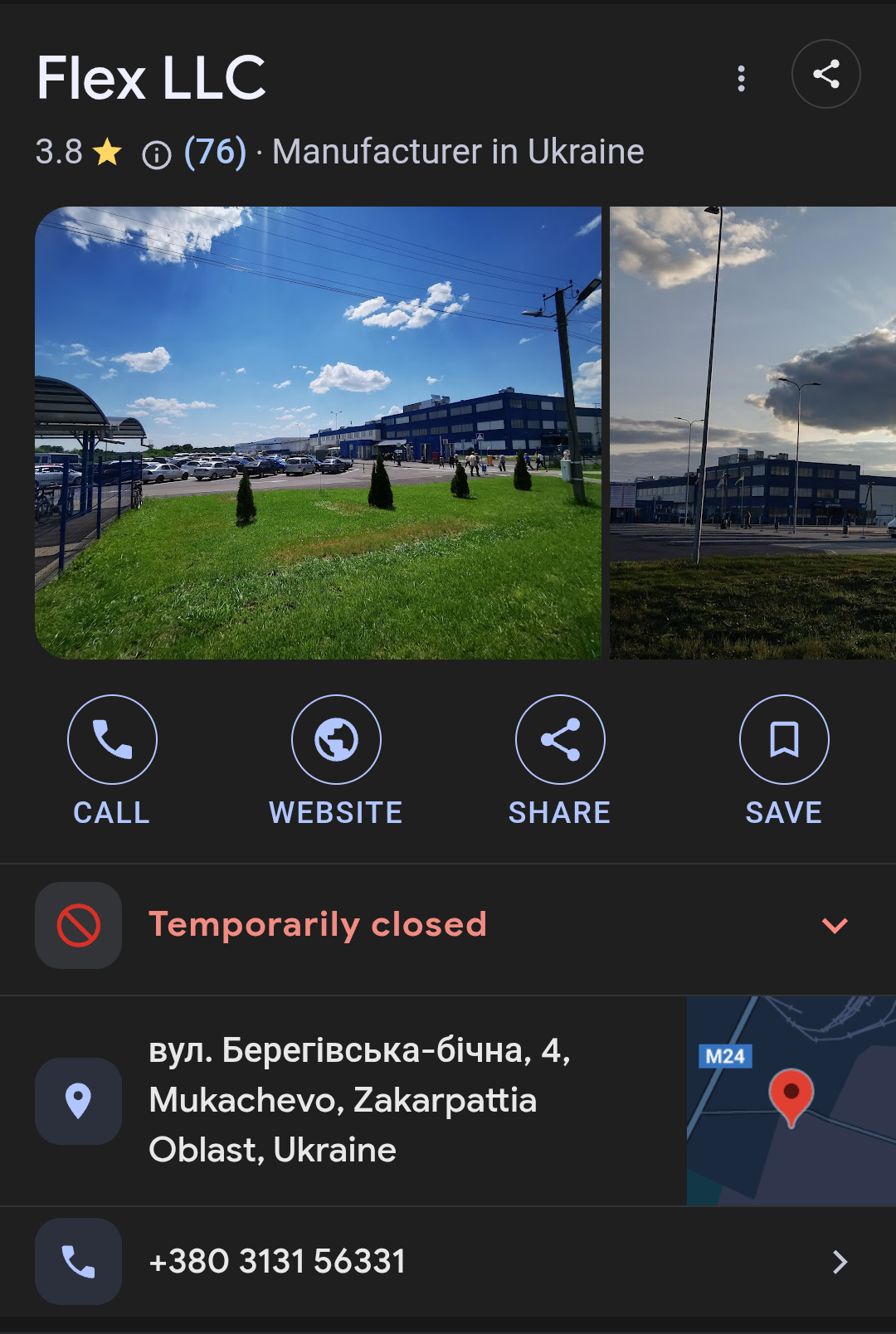Tap the share icon beside the Flex LLC title
This screenshot has height=1334, width=896.
[825, 74]
